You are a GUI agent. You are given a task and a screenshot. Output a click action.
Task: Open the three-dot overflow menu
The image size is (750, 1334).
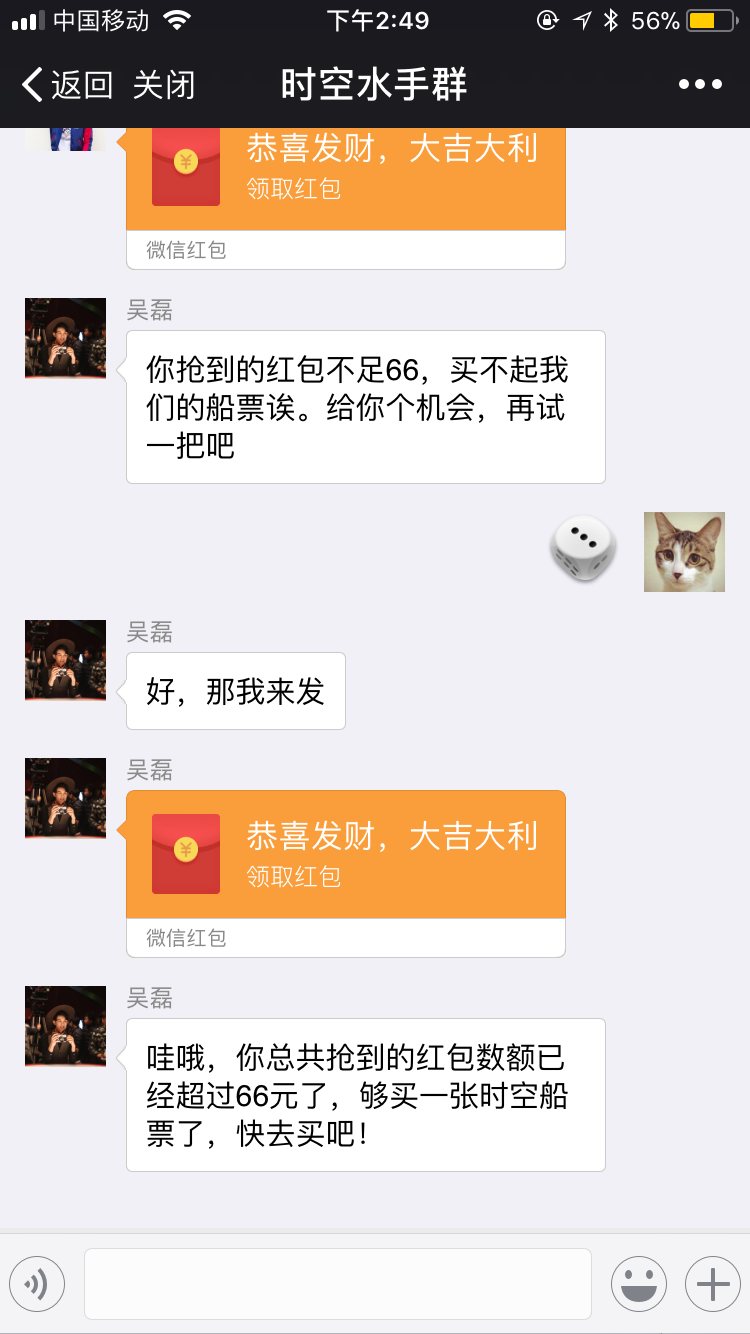(x=700, y=84)
